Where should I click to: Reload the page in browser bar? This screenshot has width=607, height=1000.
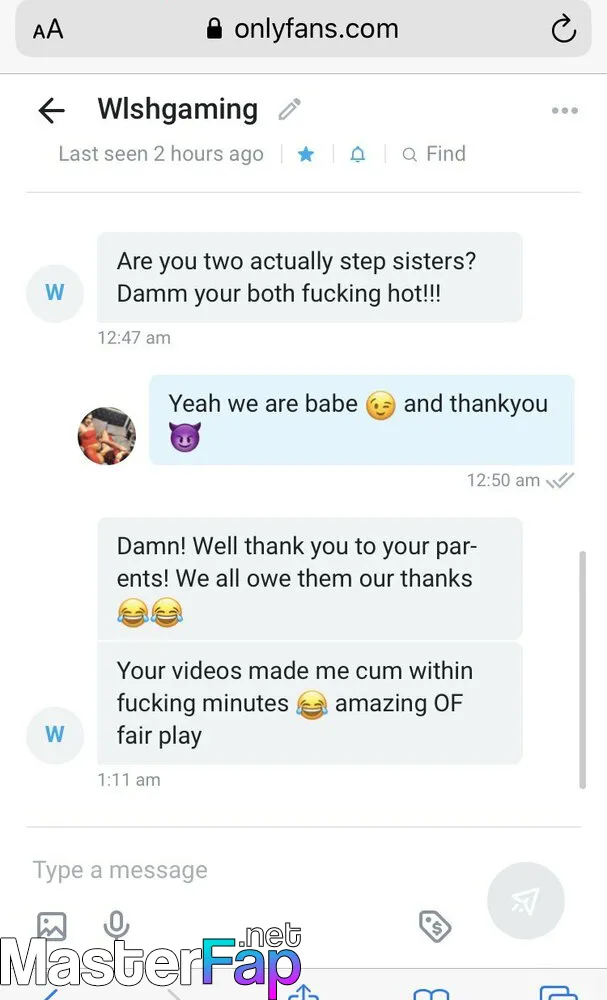click(564, 29)
